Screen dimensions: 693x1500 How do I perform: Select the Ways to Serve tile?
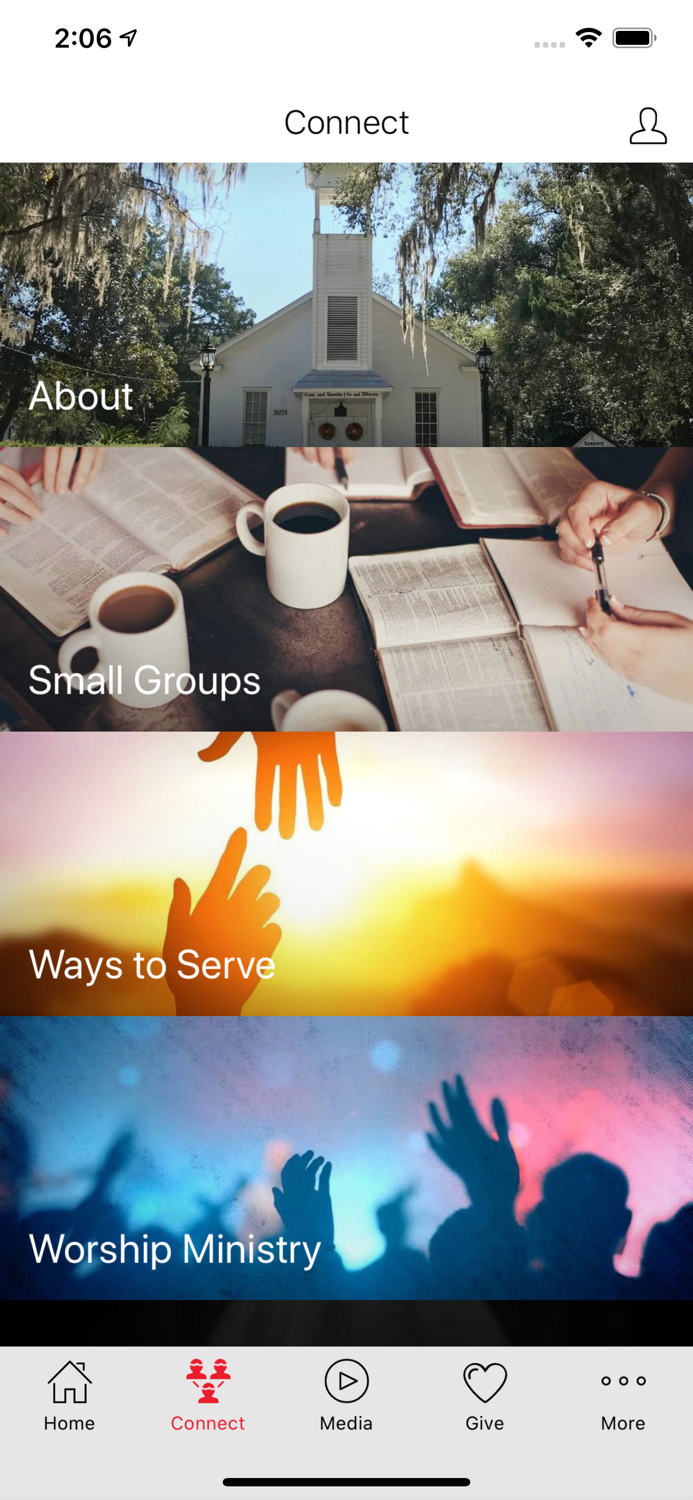(346, 874)
